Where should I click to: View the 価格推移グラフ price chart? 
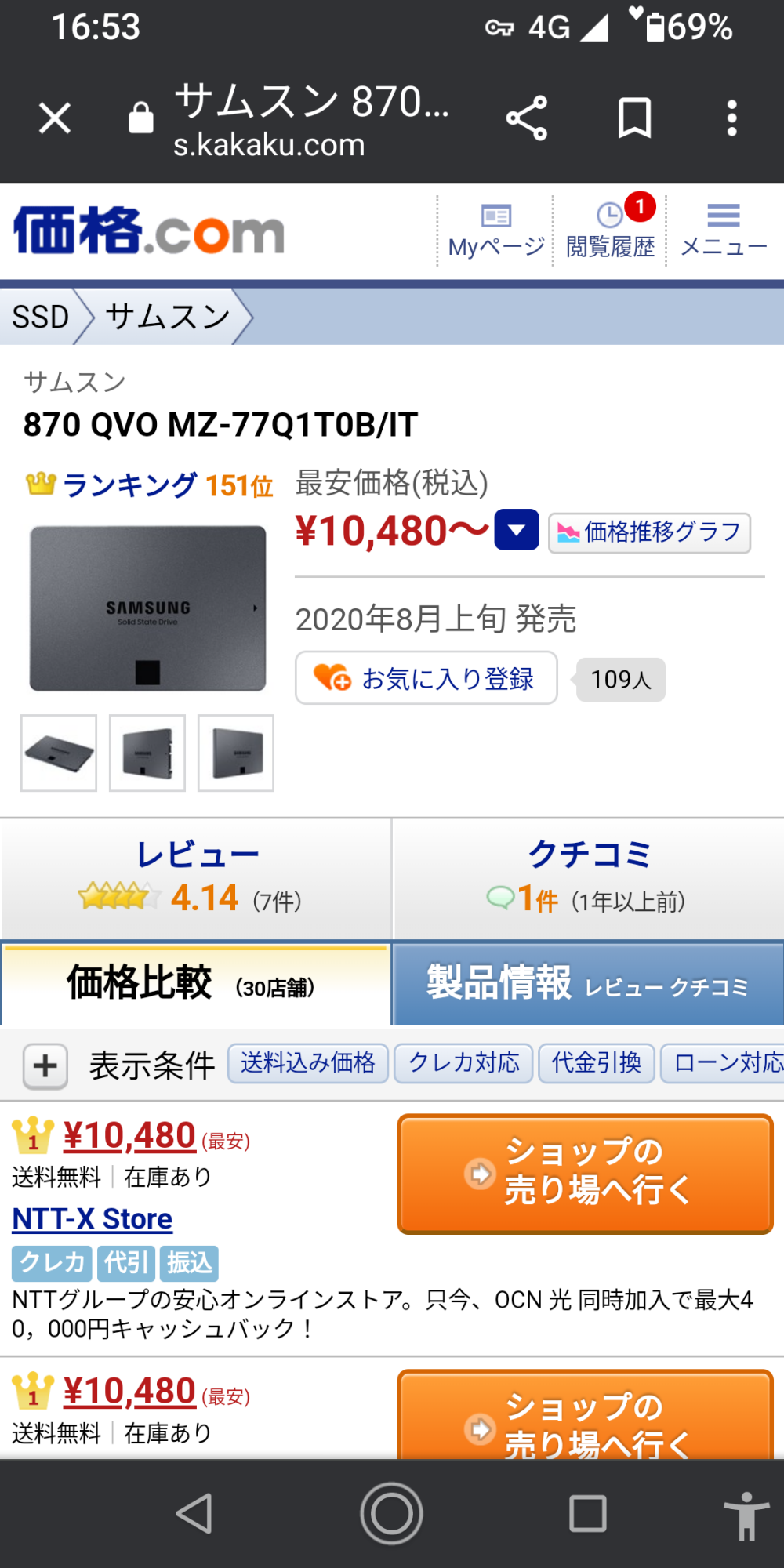pyautogui.click(x=649, y=533)
